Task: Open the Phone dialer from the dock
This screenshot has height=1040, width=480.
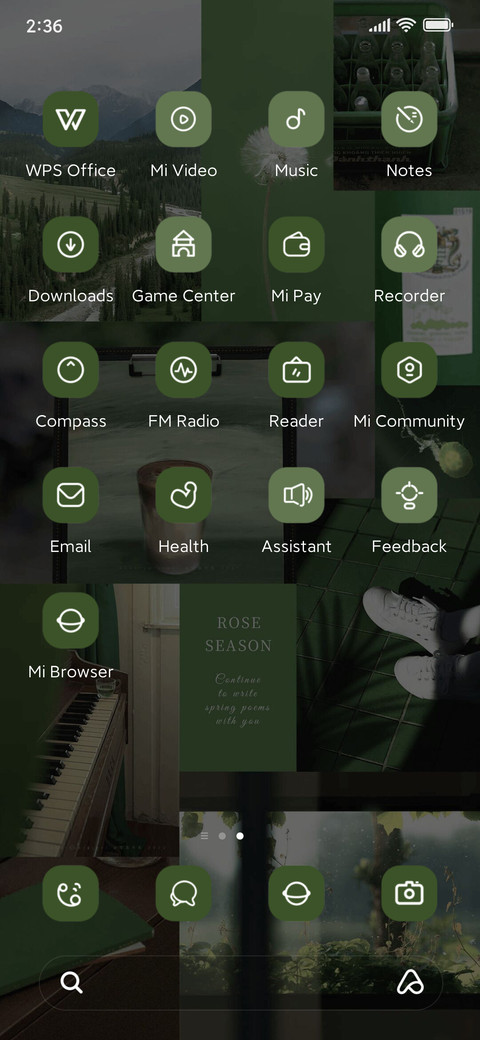Action: 71,893
